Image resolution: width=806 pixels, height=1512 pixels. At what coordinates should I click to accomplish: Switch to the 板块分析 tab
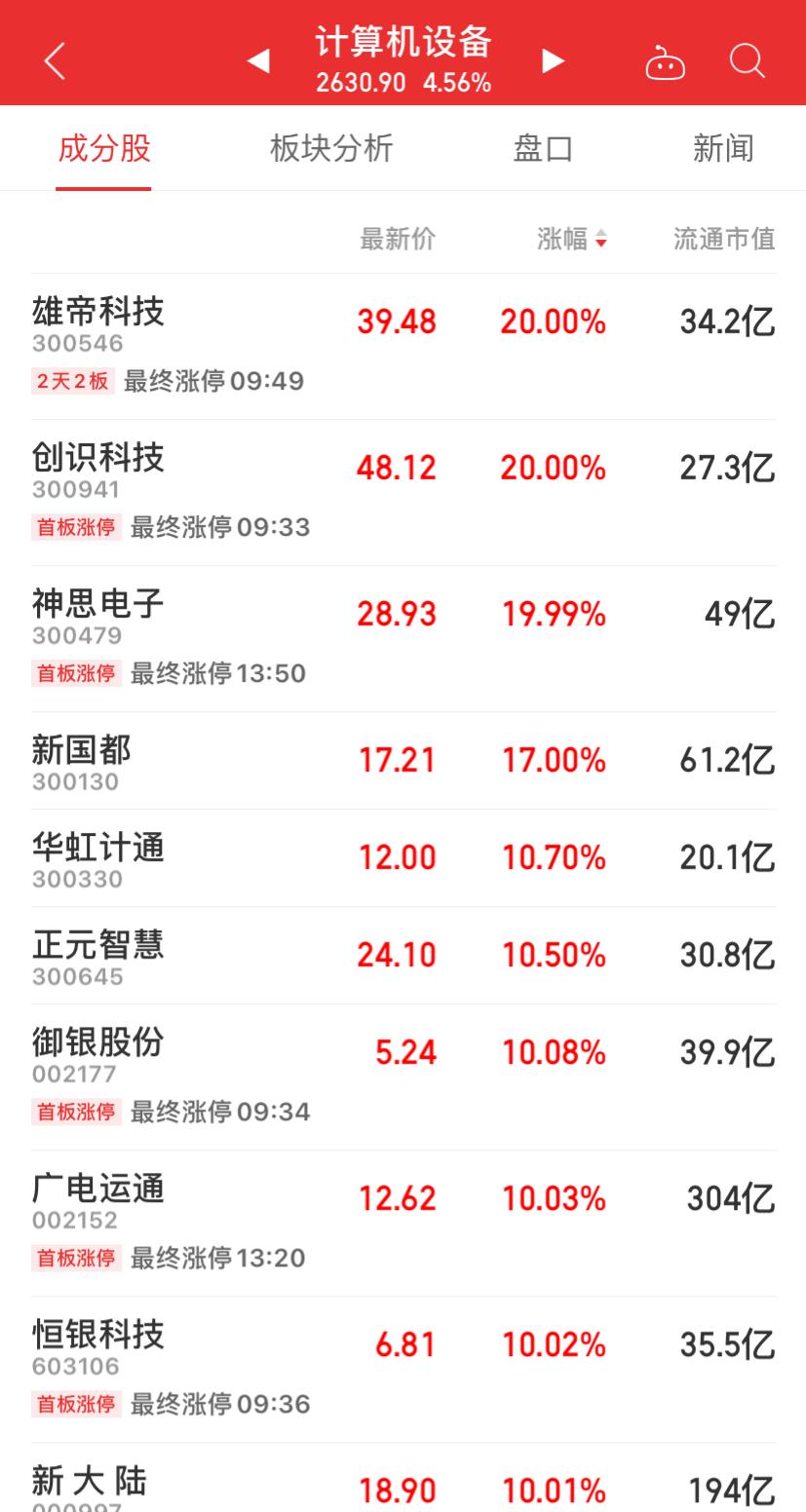(331, 148)
